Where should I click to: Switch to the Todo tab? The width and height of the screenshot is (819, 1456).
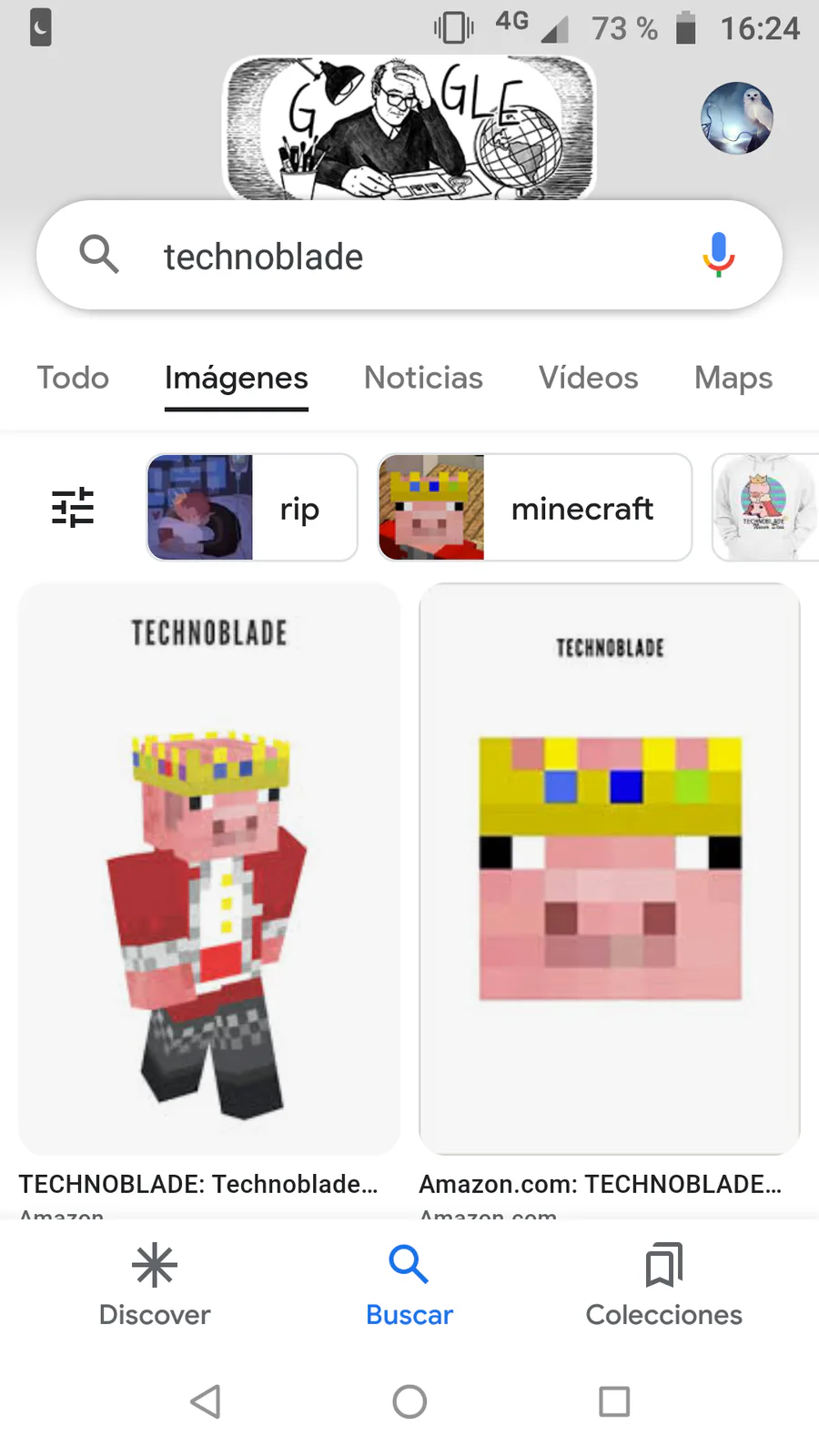point(73,378)
